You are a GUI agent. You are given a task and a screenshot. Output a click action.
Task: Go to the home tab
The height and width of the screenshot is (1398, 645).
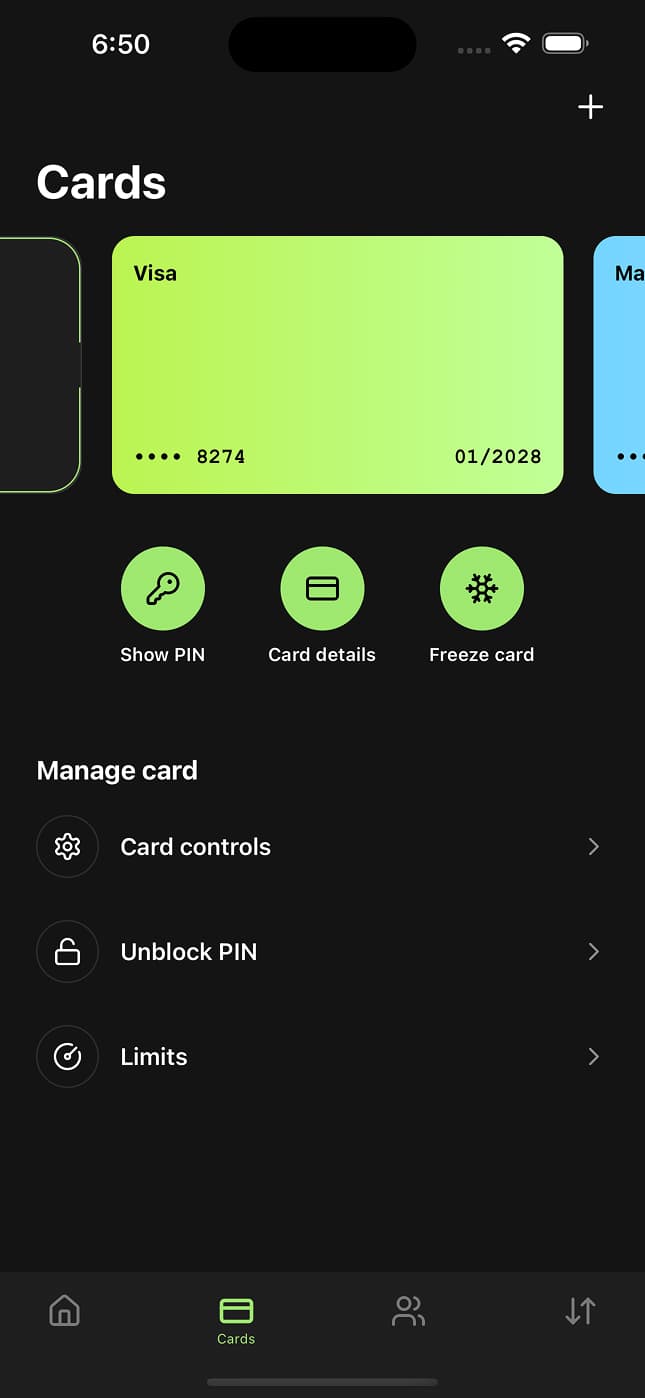tap(64, 1310)
